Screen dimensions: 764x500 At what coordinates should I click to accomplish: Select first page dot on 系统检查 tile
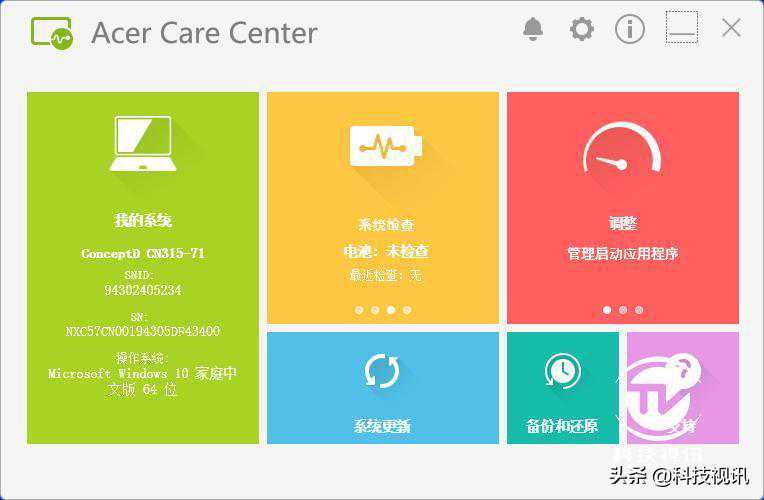(x=359, y=310)
